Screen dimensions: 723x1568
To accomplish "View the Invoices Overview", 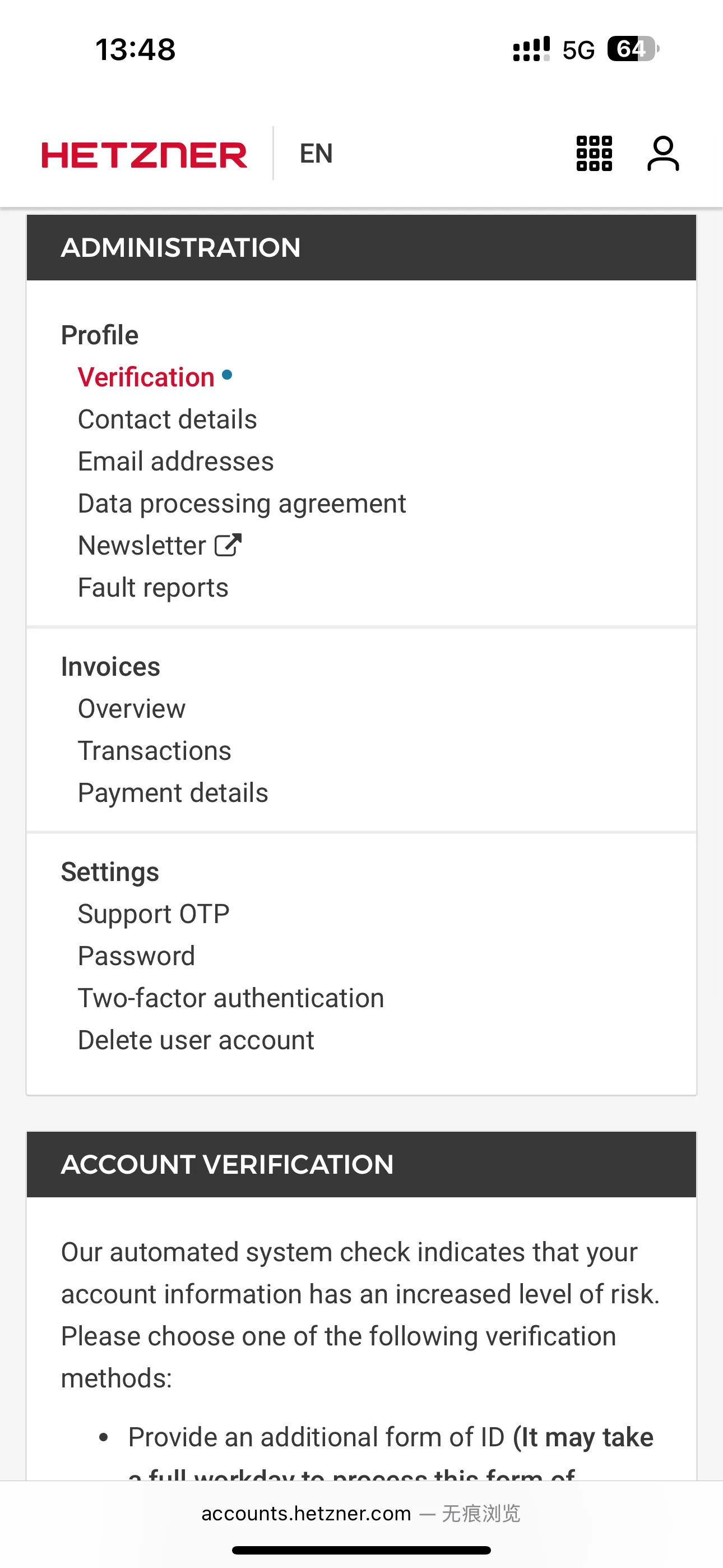I will tap(131, 708).
